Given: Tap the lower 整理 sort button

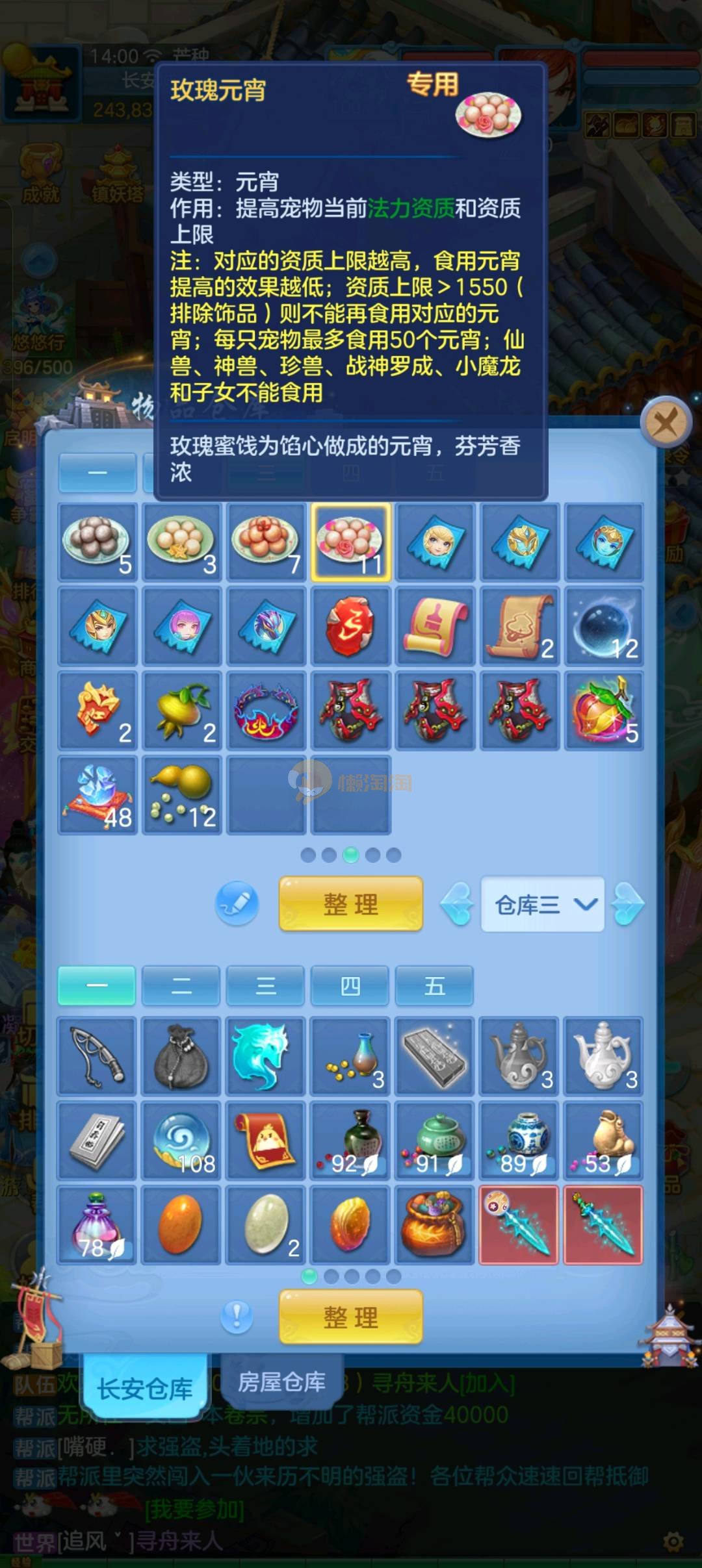Looking at the screenshot, I should pos(351,1317).
